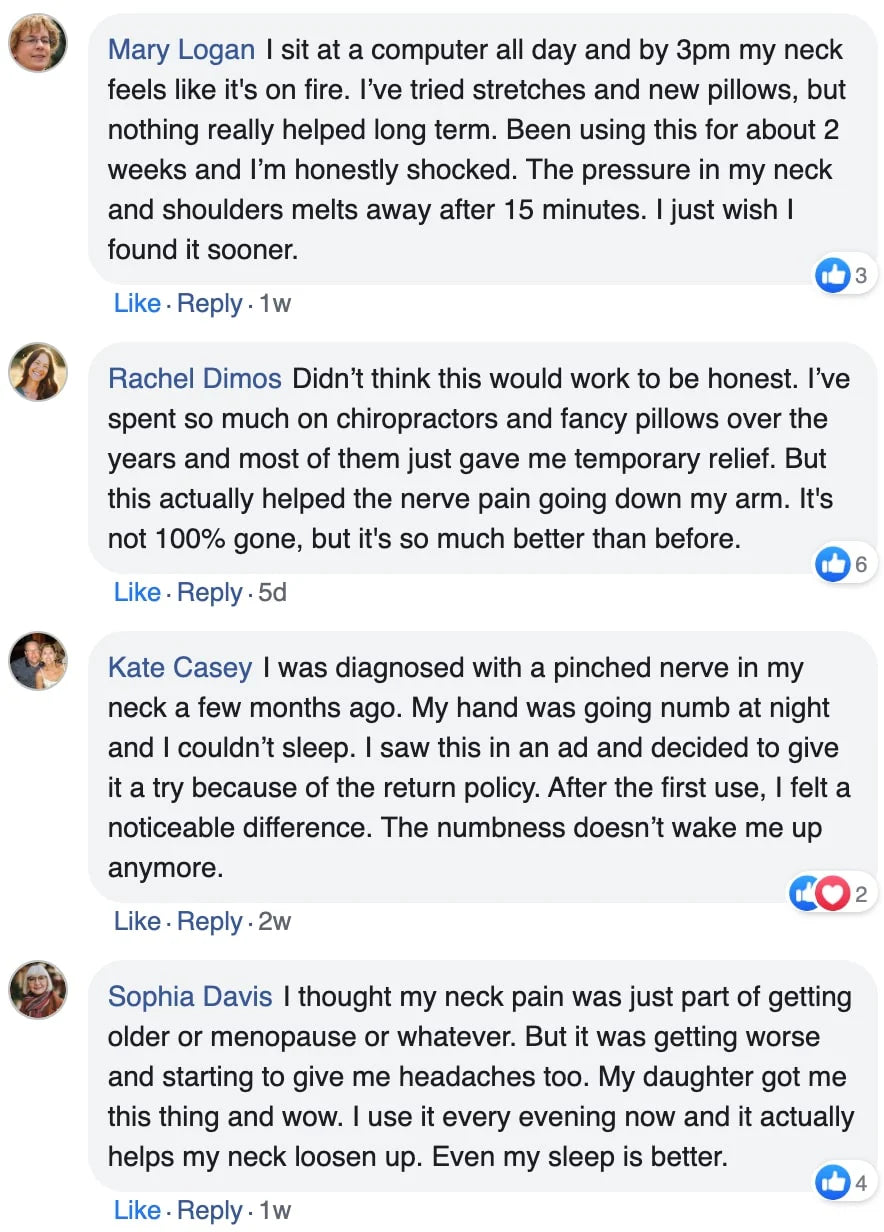Image resolution: width=884 pixels, height=1232 pixels.
Task: Open Kate Casey's profile name
Action: coord(180,667)
